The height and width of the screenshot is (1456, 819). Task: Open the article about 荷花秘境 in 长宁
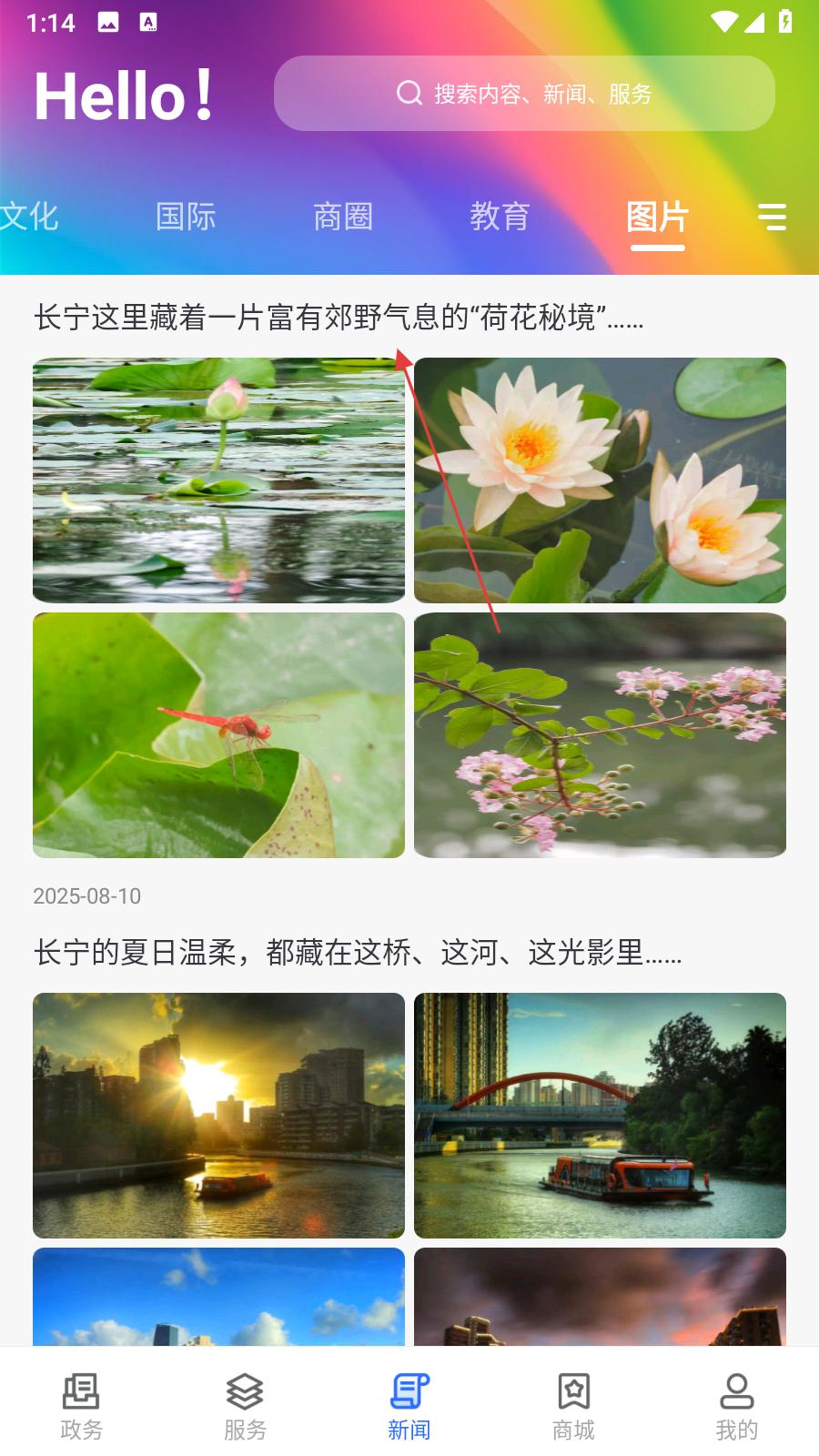pyautogui.click(x=339, y=318)
